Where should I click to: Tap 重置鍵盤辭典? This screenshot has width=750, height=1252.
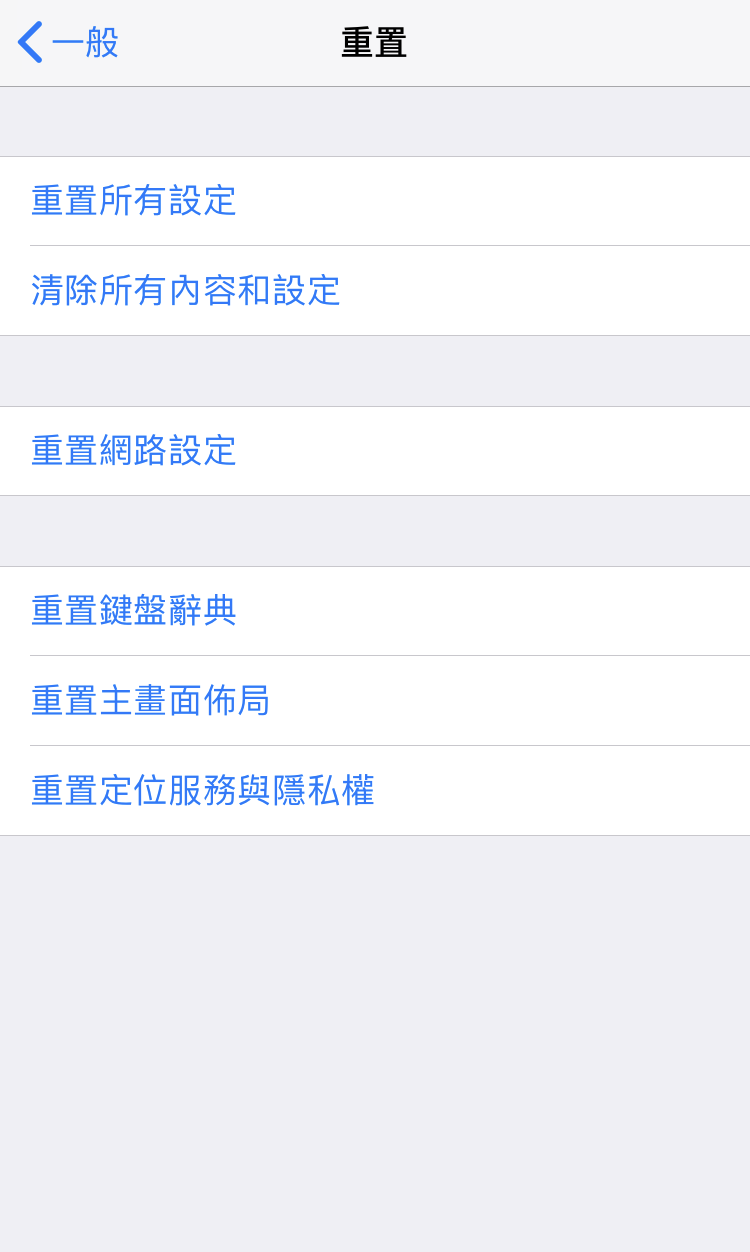pos(134,611)
